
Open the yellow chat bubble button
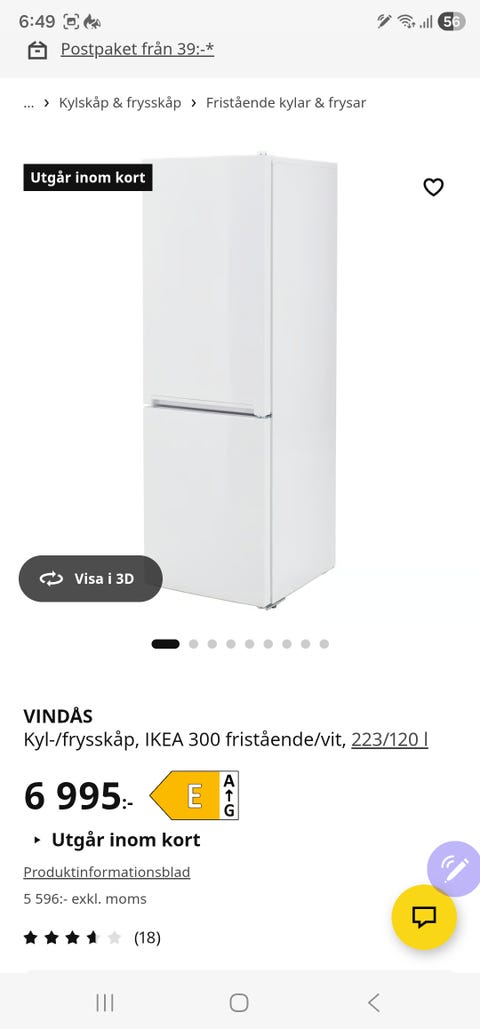(x=424, y=917)
